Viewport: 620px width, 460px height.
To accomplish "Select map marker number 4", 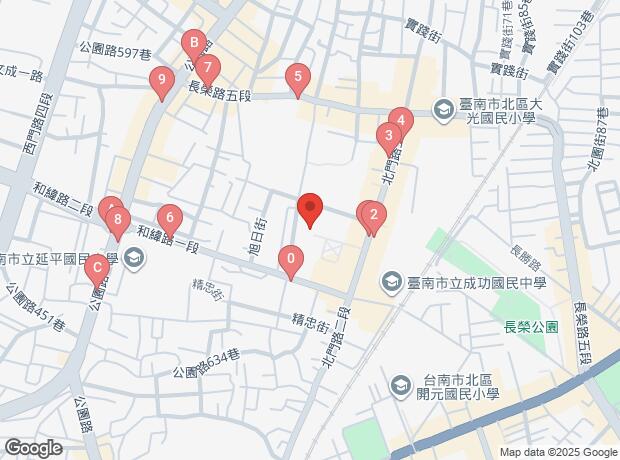I will pos(401,121).
